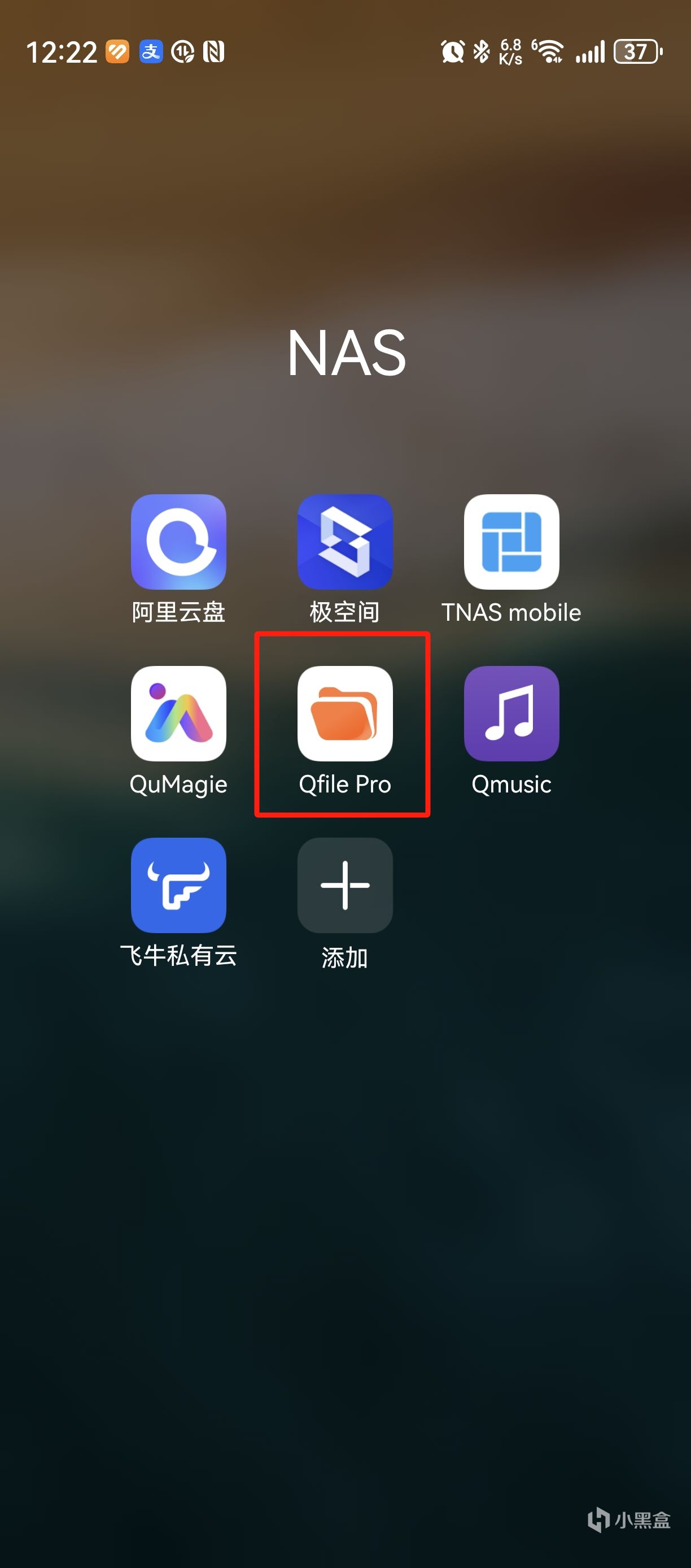Tap the NAS folder name
The height and width of the screenshot is (1568, 691).
tap(346, 353)
